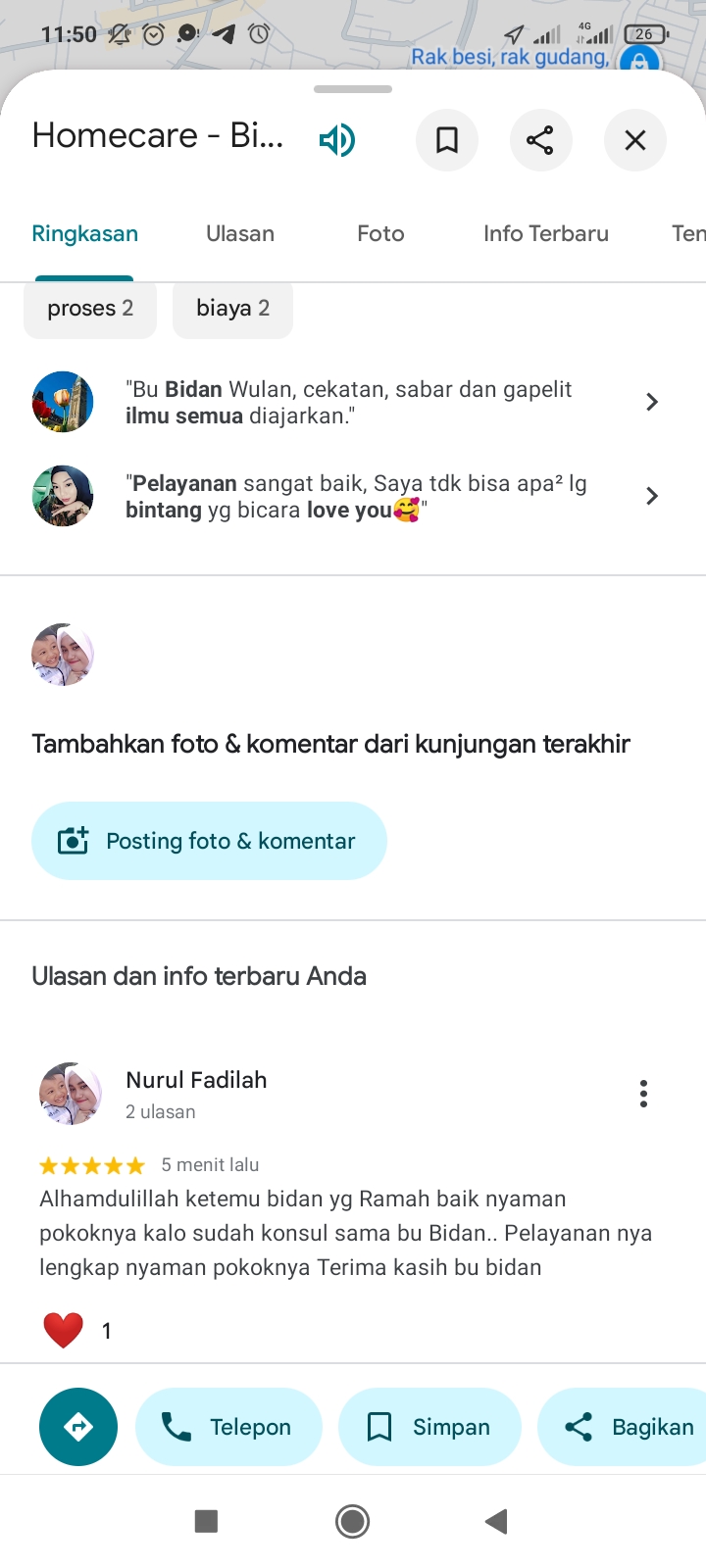Tap the Simpan button

429,1427
